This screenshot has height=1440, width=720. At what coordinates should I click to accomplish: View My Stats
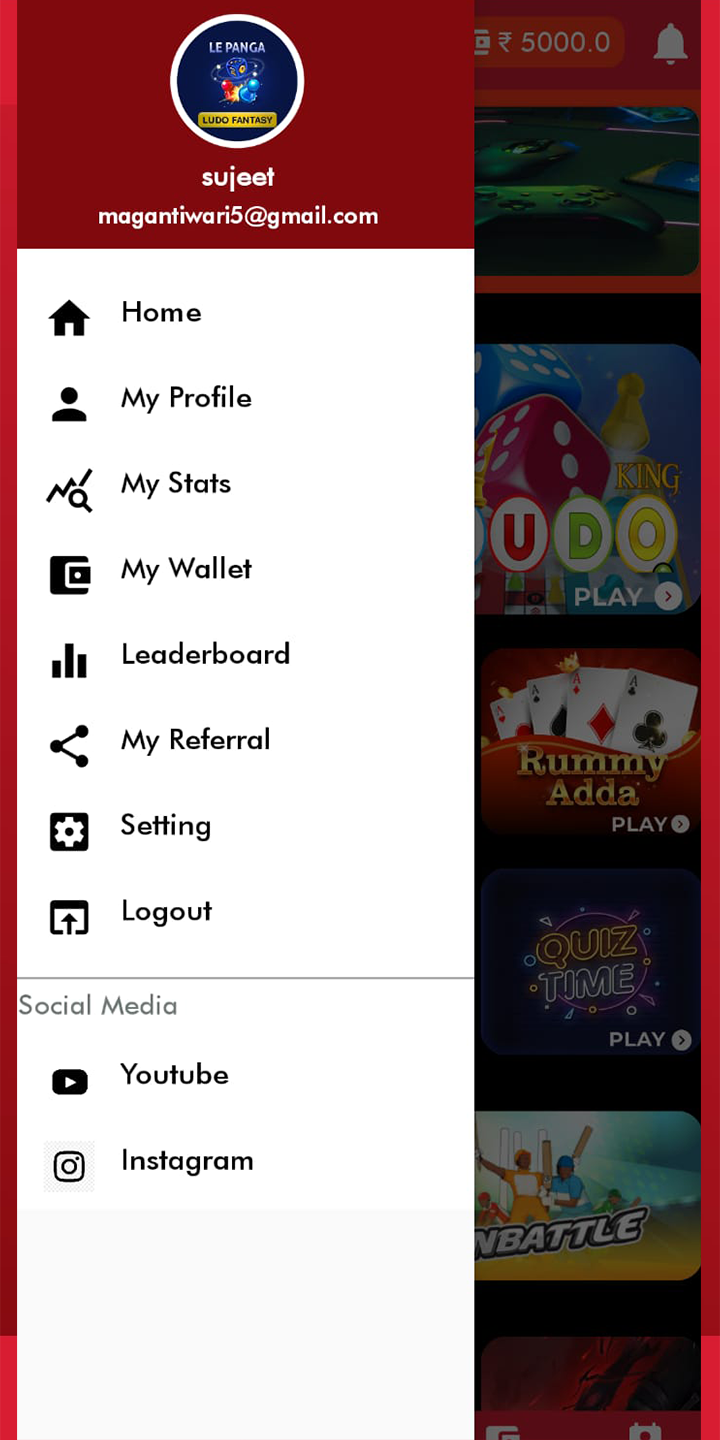click(175, 485)
